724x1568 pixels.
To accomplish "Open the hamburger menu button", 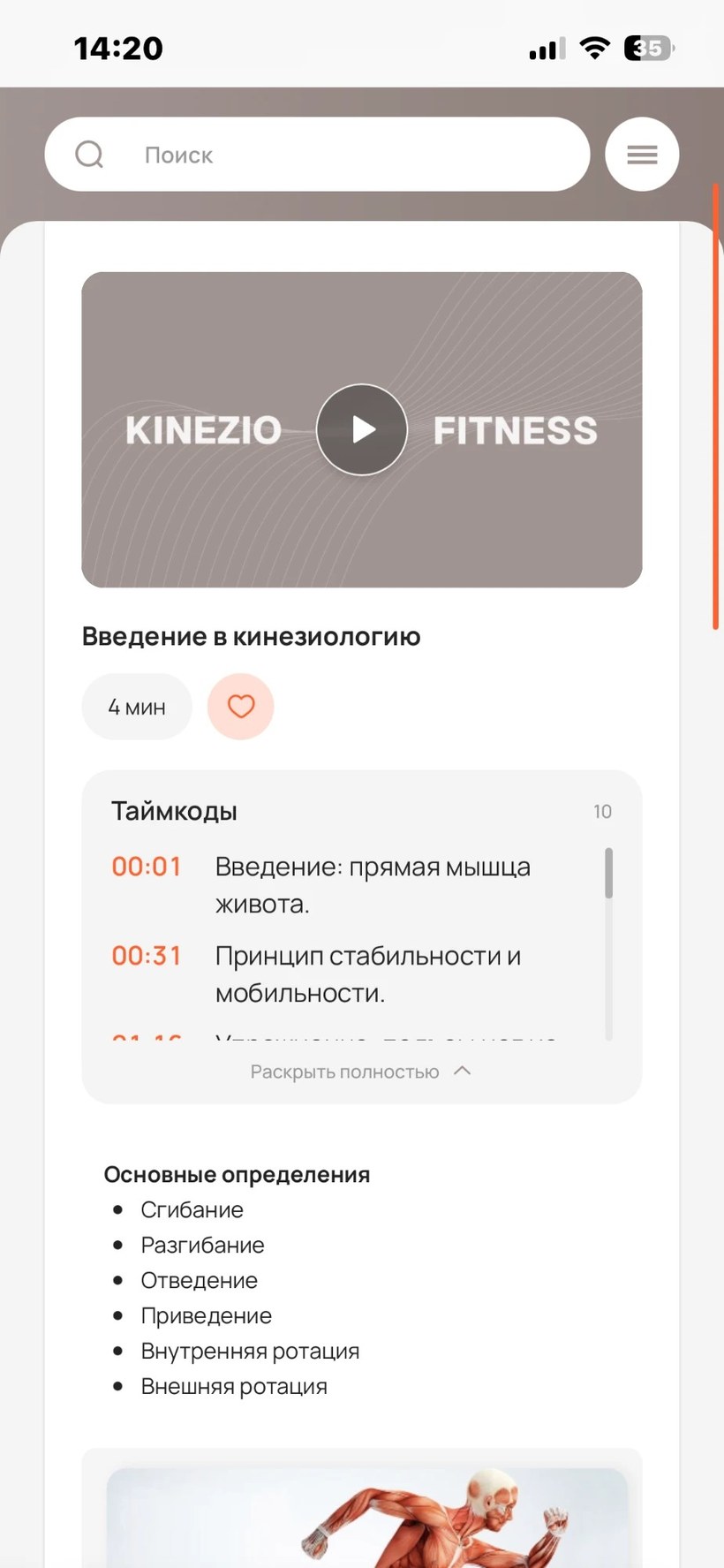I will (642, 155).
